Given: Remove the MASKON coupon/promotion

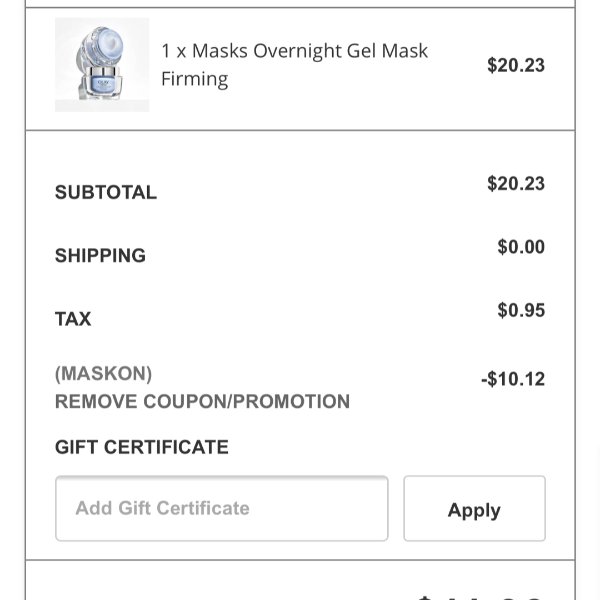Looking at the screenshot, I should (202, 402).
